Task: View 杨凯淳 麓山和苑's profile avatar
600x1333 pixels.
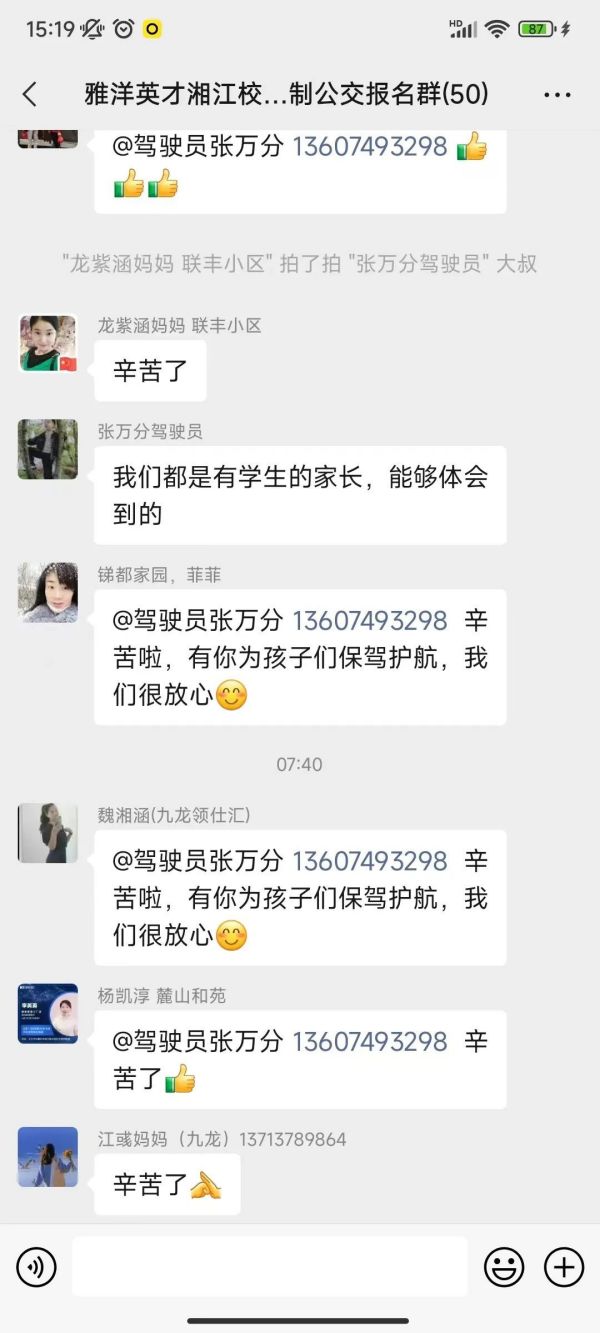Action: click(x=48, y=1013)
